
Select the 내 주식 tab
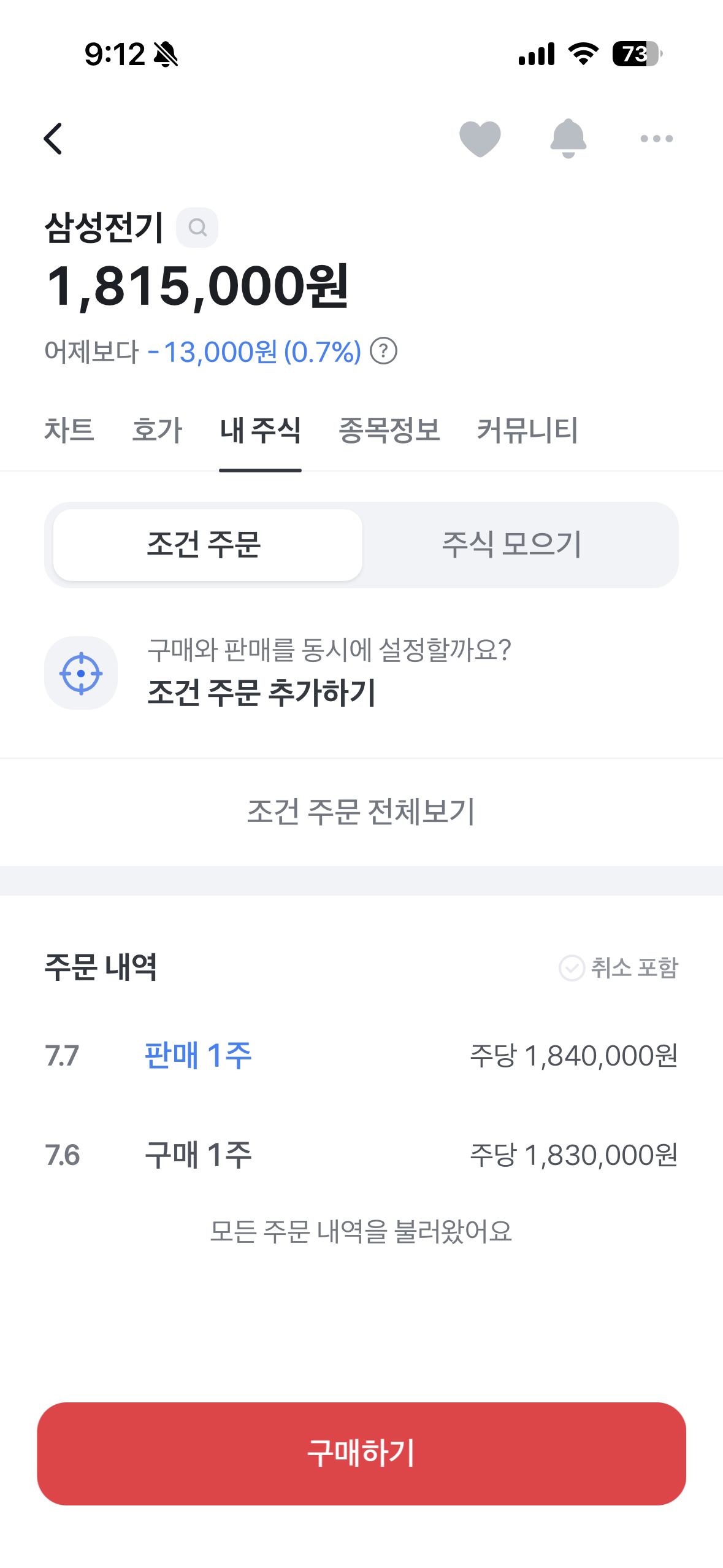click(x=260, y=430)
